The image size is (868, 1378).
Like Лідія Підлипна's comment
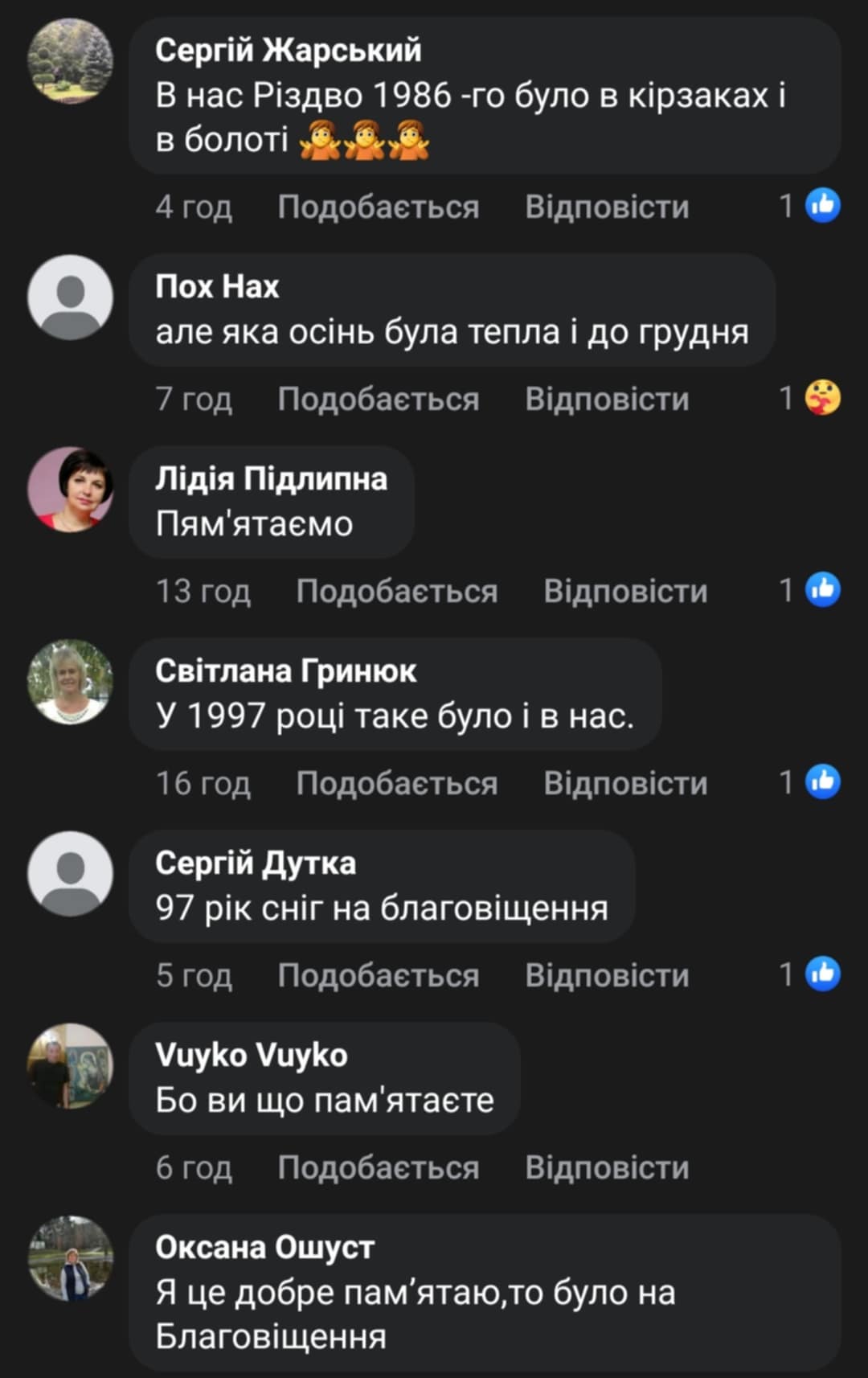coord(396,591)
